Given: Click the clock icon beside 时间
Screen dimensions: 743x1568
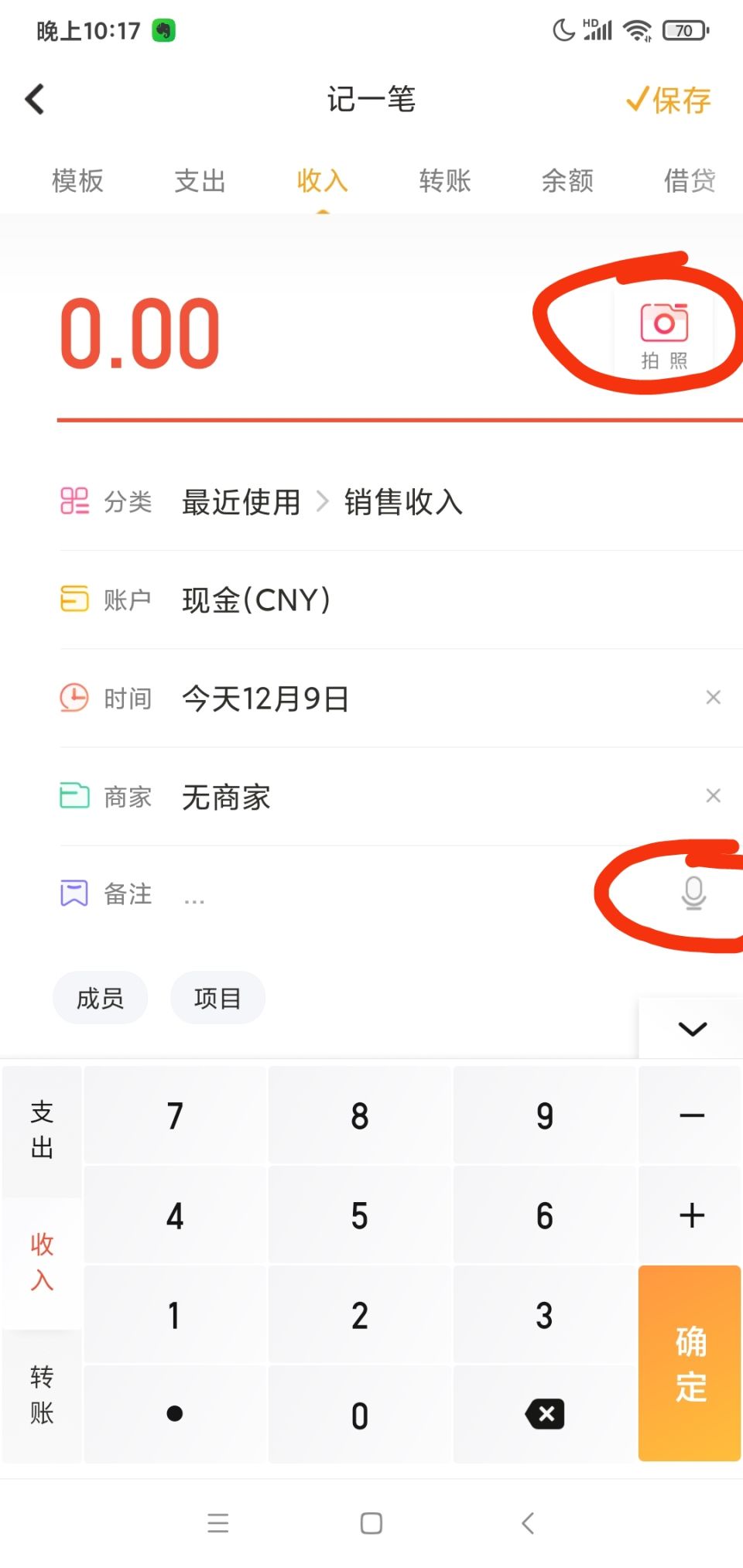Looking at the screenshot, I should pyautogui.click(x=74, y=697).
